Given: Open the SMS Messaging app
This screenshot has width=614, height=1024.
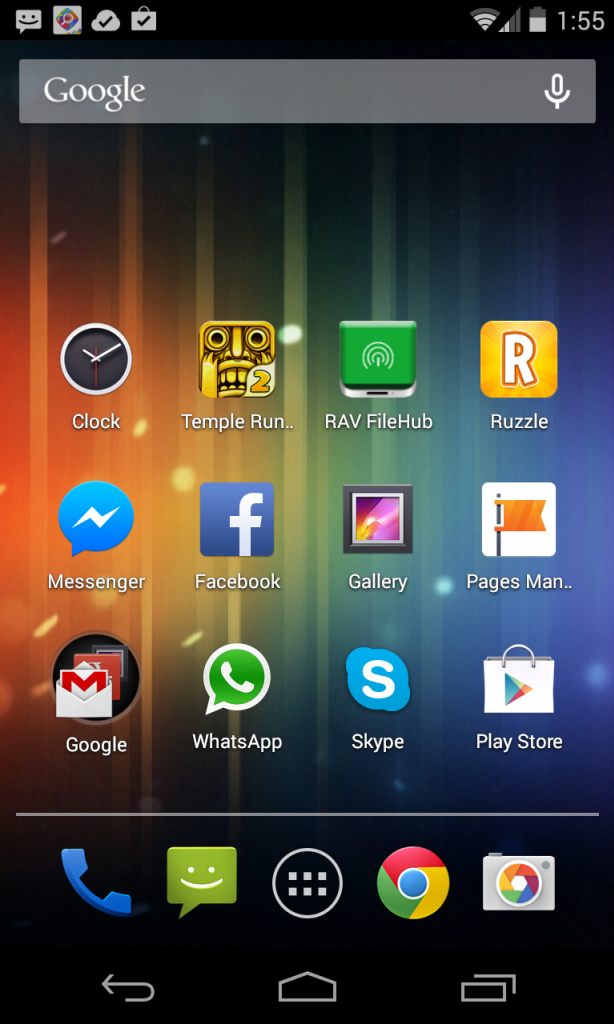Looking at the screenshot, I should 202,882.
